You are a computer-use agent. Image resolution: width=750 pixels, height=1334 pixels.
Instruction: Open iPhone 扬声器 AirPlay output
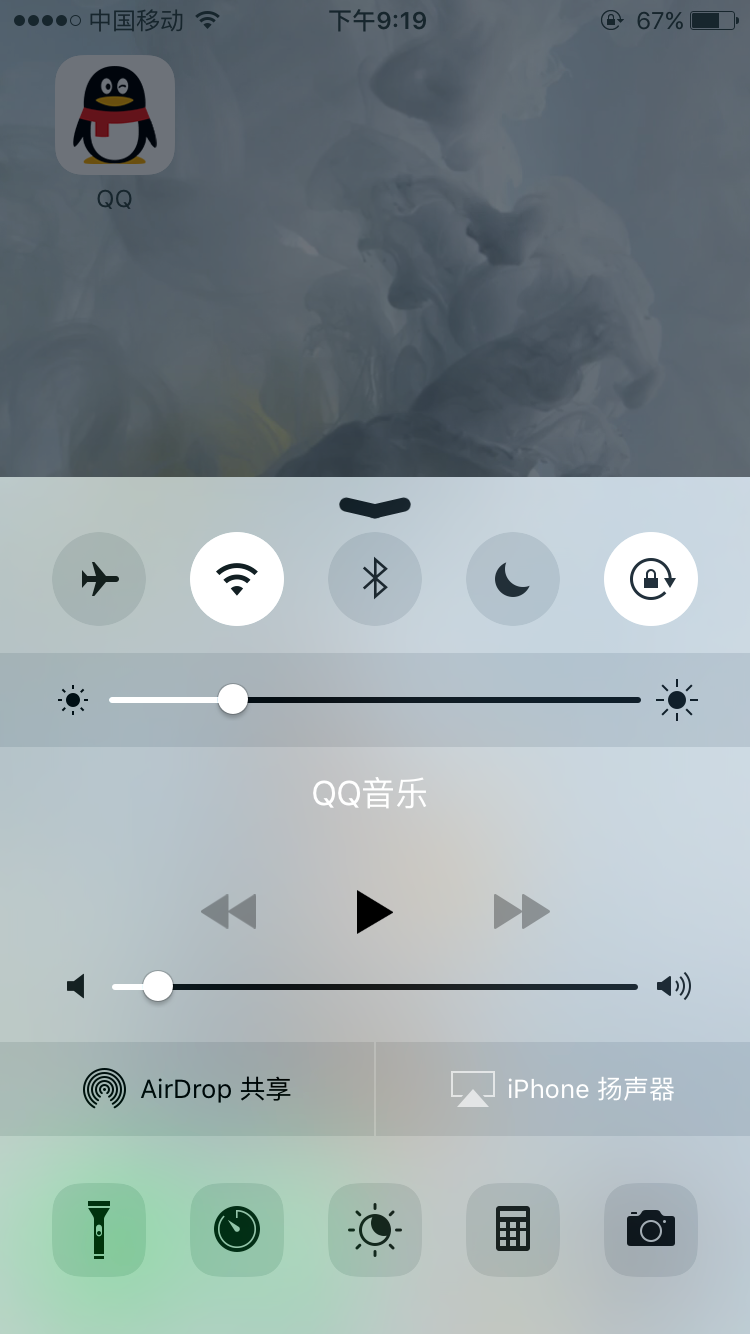(x=563, y=1089)
